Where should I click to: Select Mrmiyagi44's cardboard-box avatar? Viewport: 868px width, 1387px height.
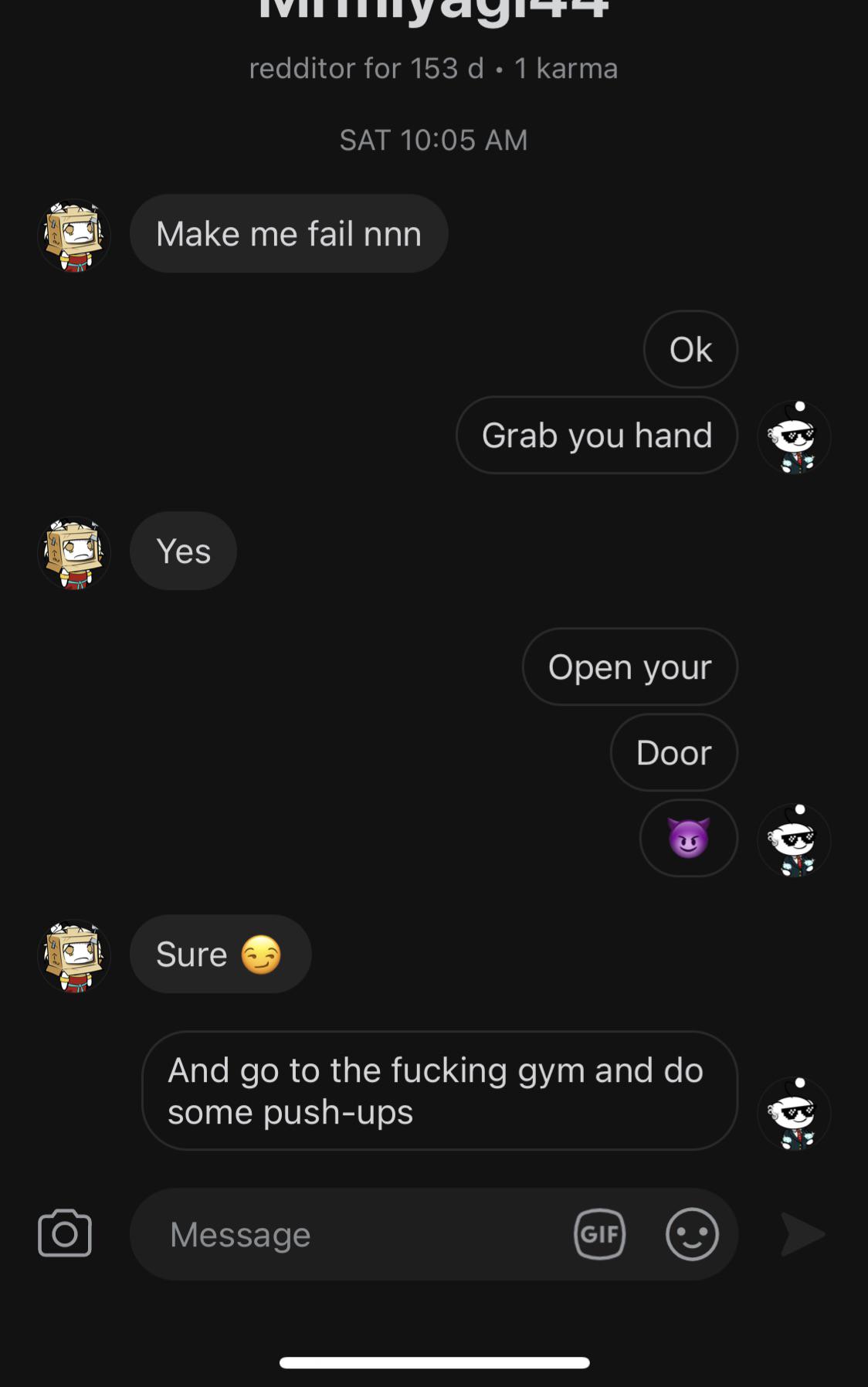pyautogui.click(x=75, y=236)
